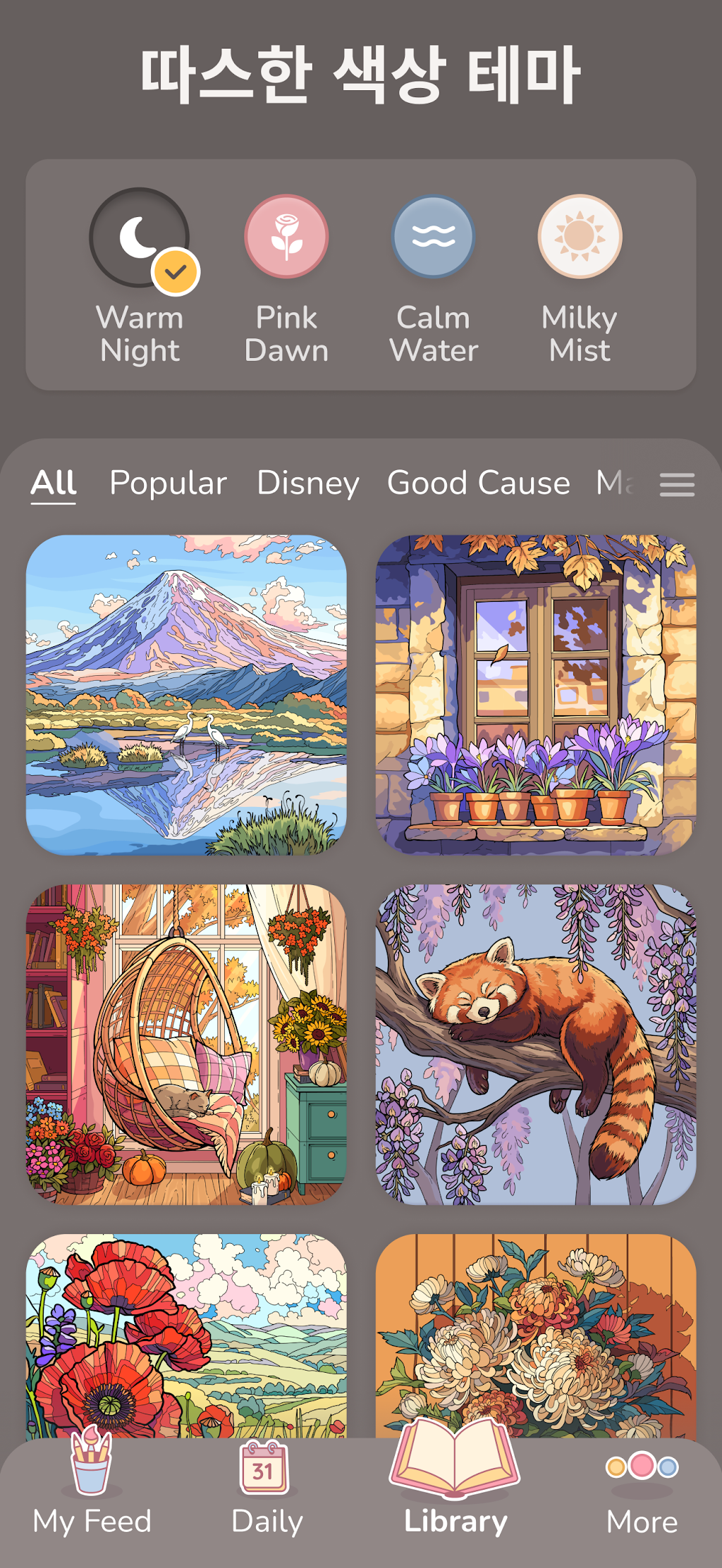Open the sleeping red panda picture

(536, 1044)
